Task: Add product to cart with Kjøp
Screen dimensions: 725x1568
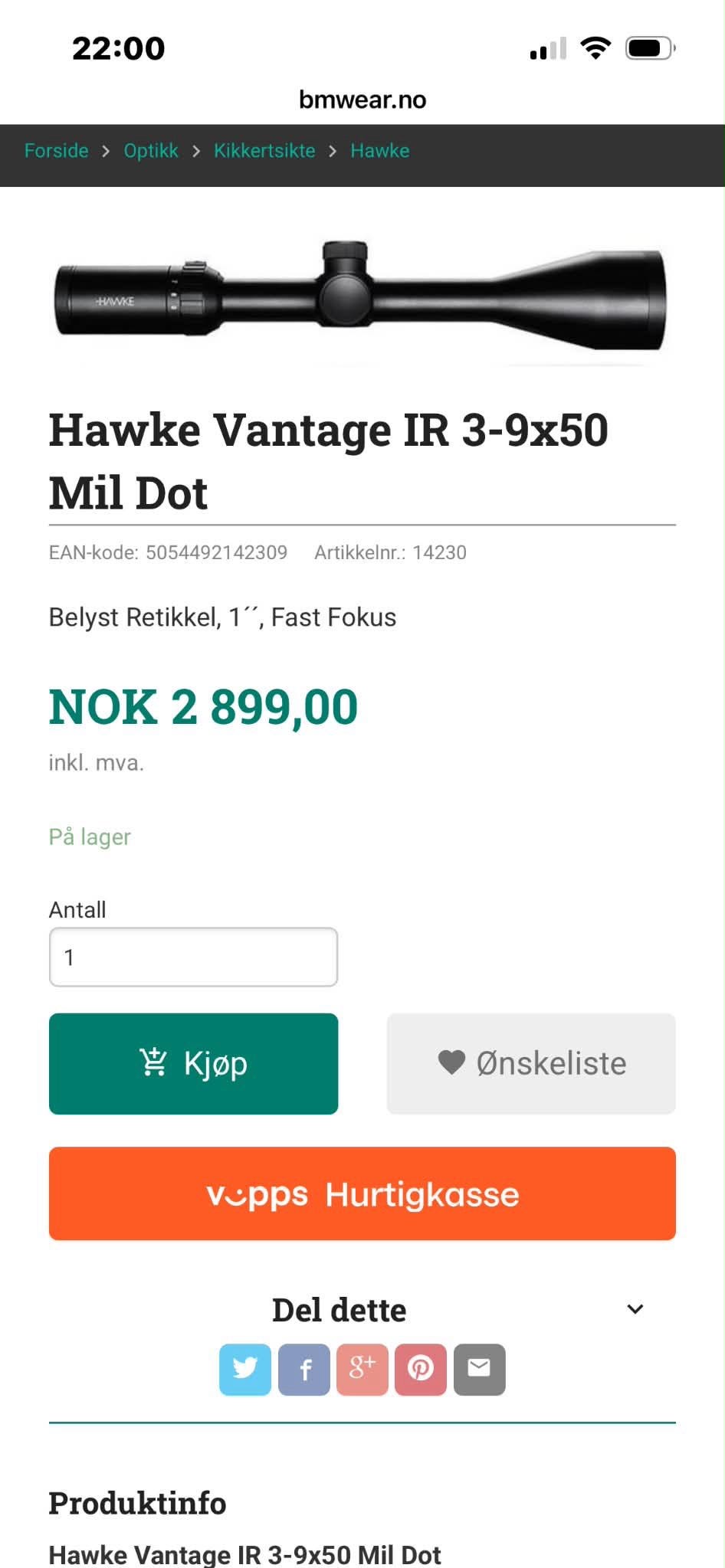Action: 193,1063
